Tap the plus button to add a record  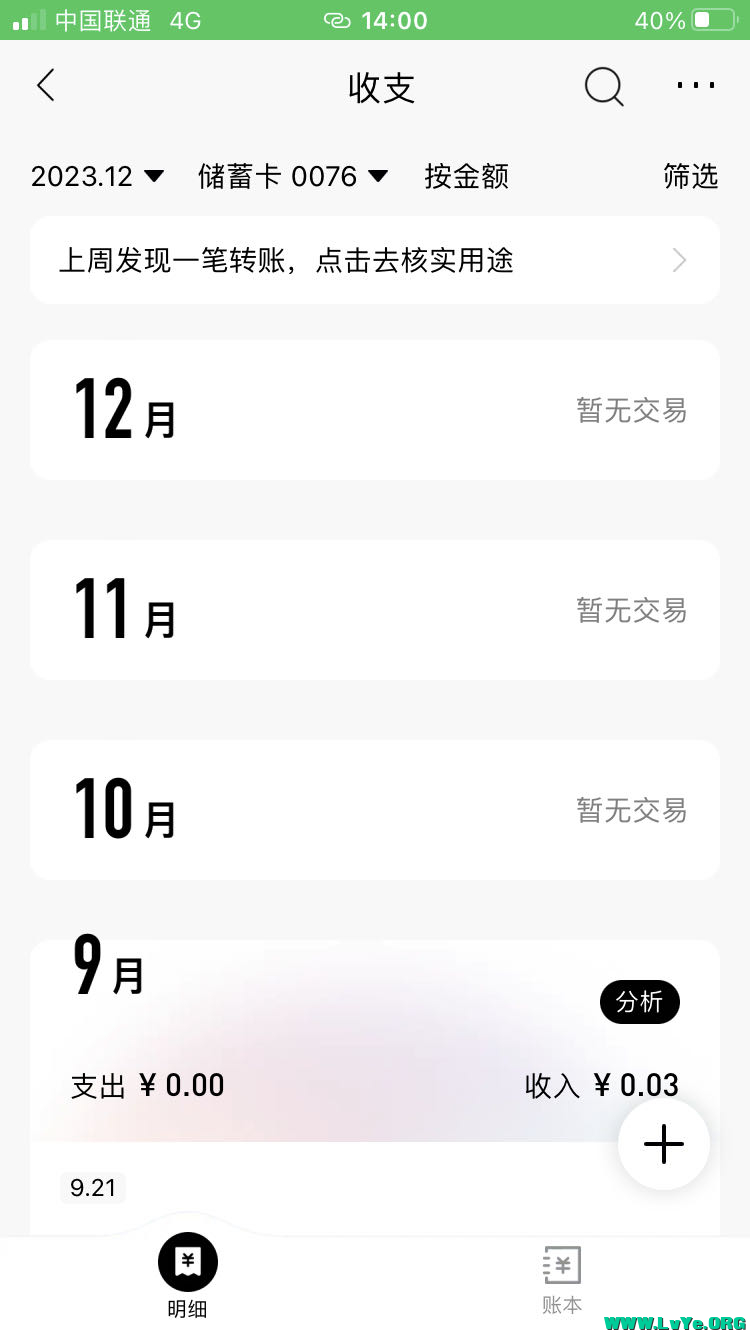663,1144
